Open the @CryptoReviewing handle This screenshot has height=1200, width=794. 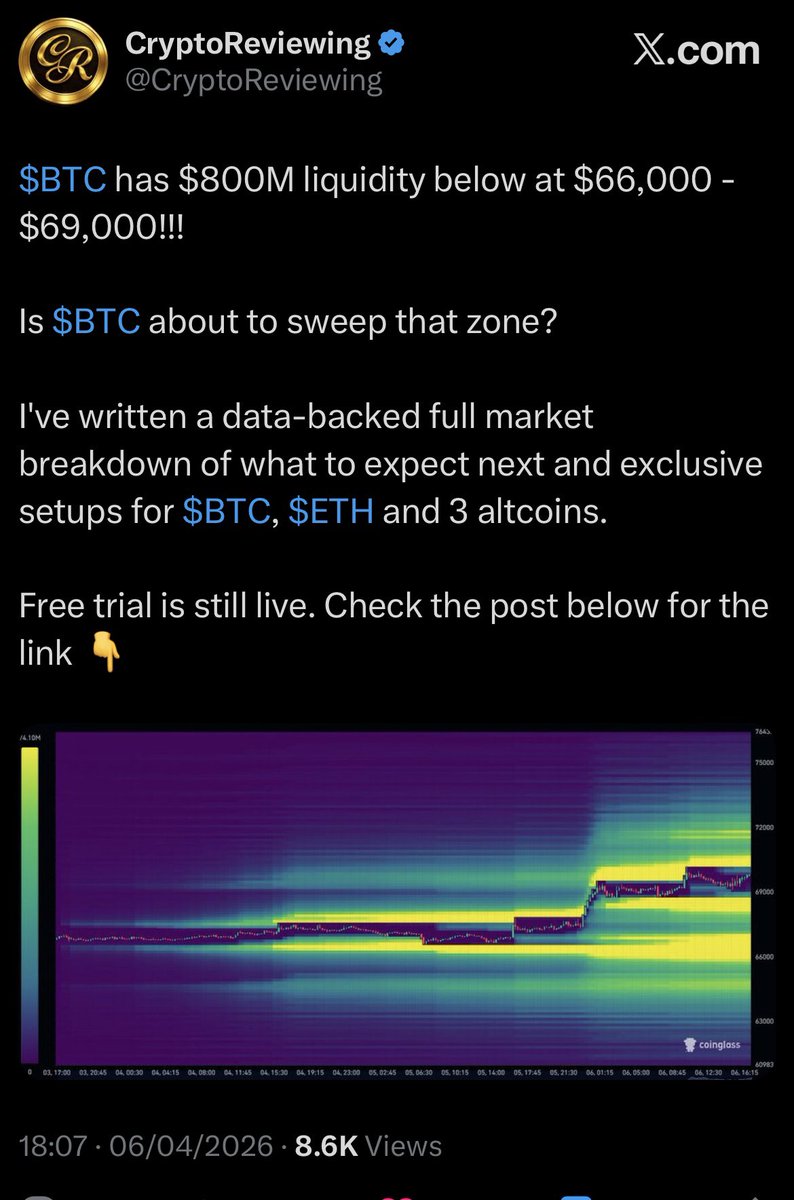[254, 80]
